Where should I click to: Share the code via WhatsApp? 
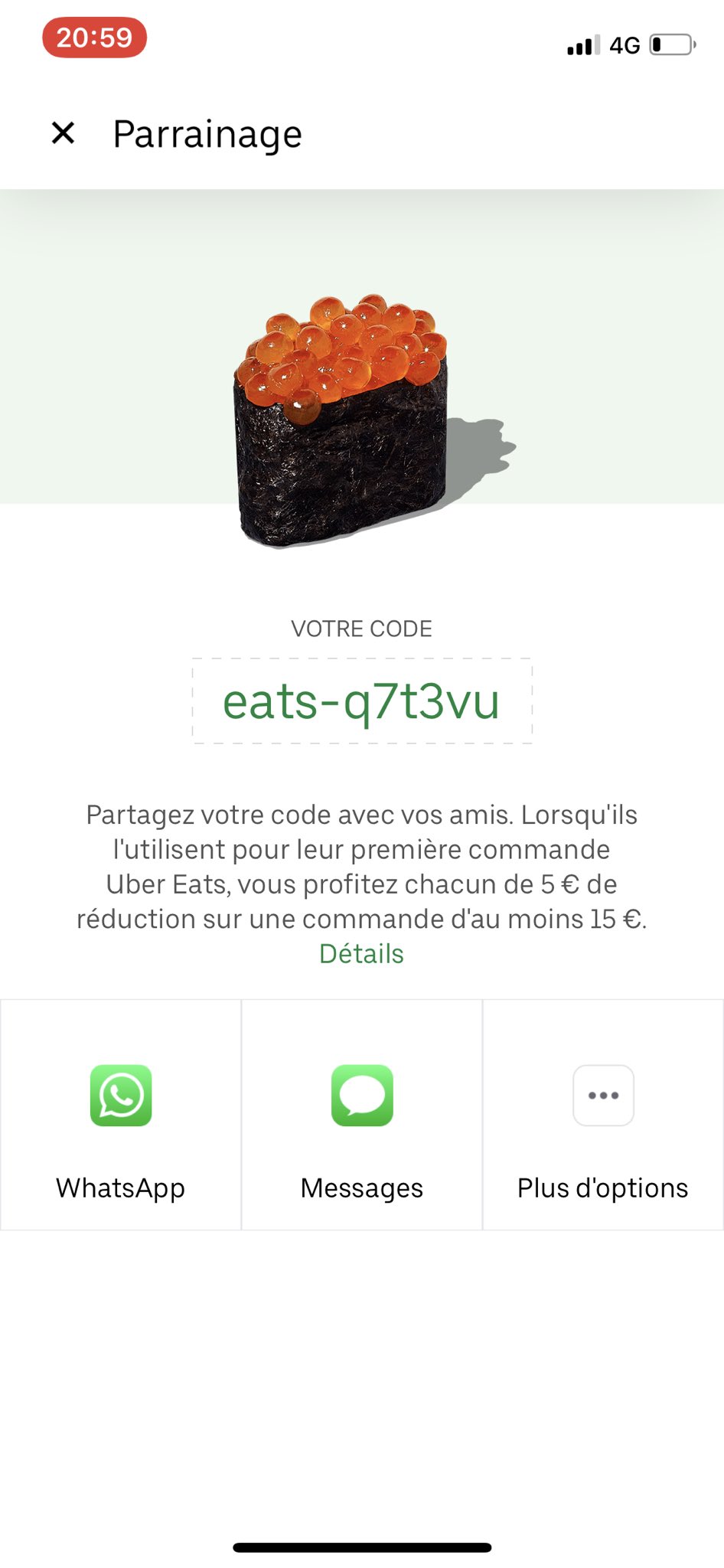pos(121,1115)
